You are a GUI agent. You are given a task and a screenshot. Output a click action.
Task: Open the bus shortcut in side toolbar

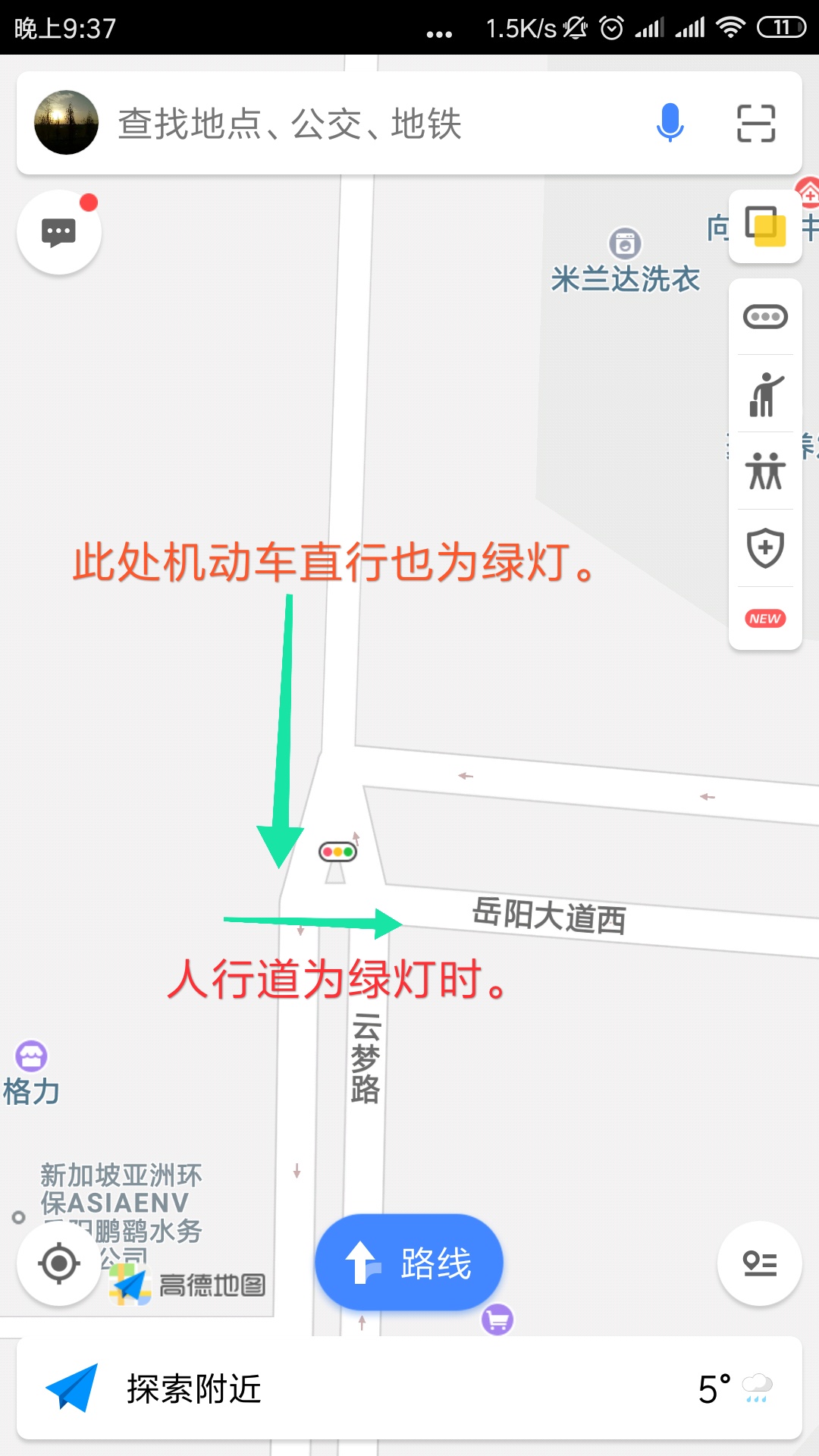click(765, 316)
